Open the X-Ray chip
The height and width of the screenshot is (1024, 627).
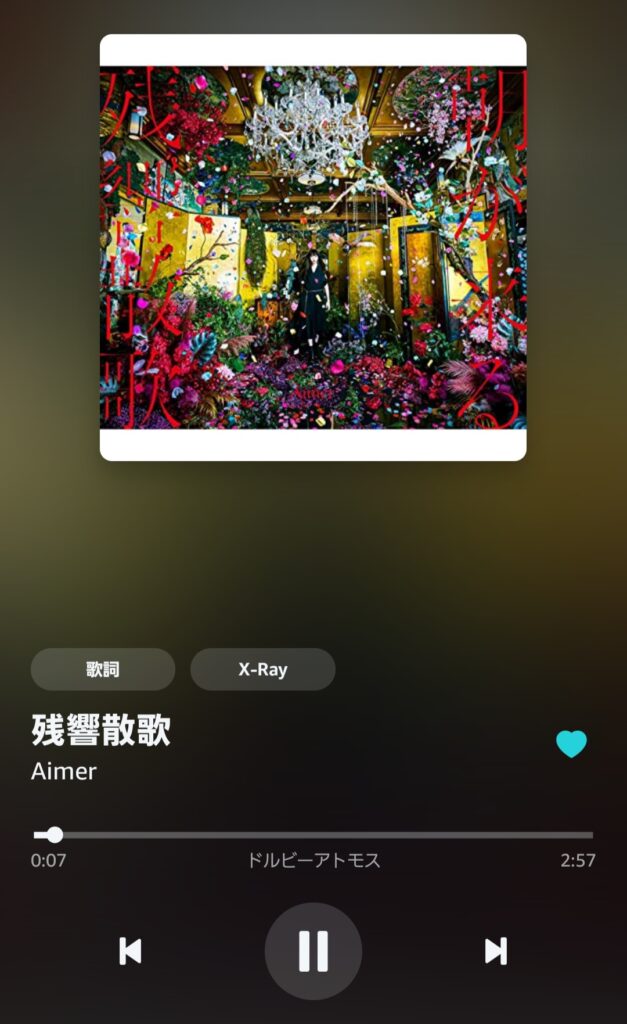click(262, 669)
